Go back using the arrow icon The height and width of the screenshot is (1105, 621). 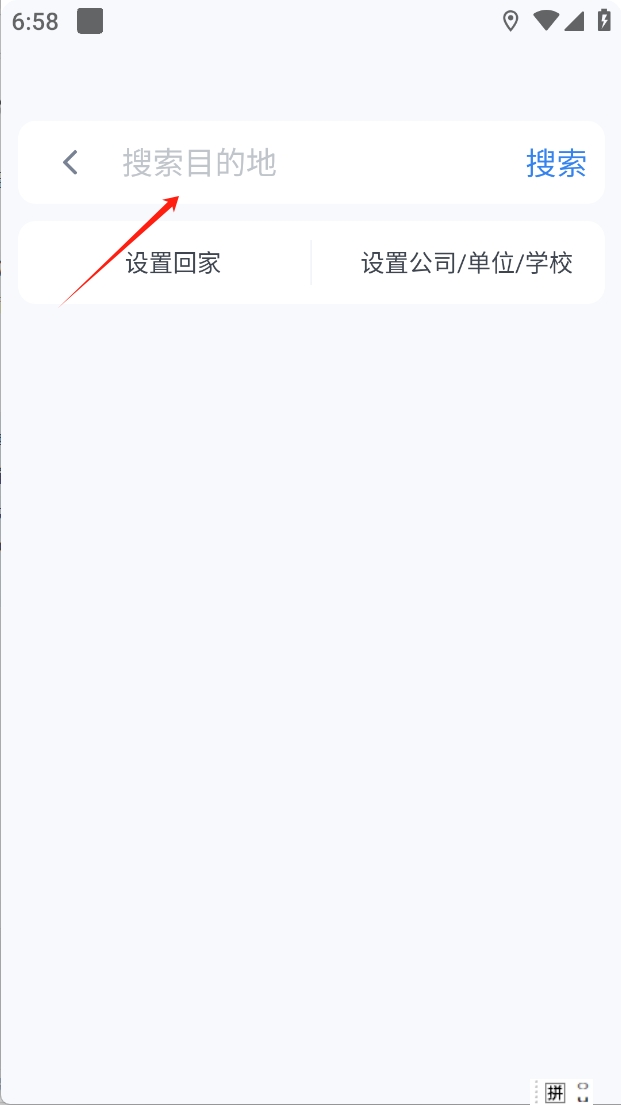[x=70, y=163]
